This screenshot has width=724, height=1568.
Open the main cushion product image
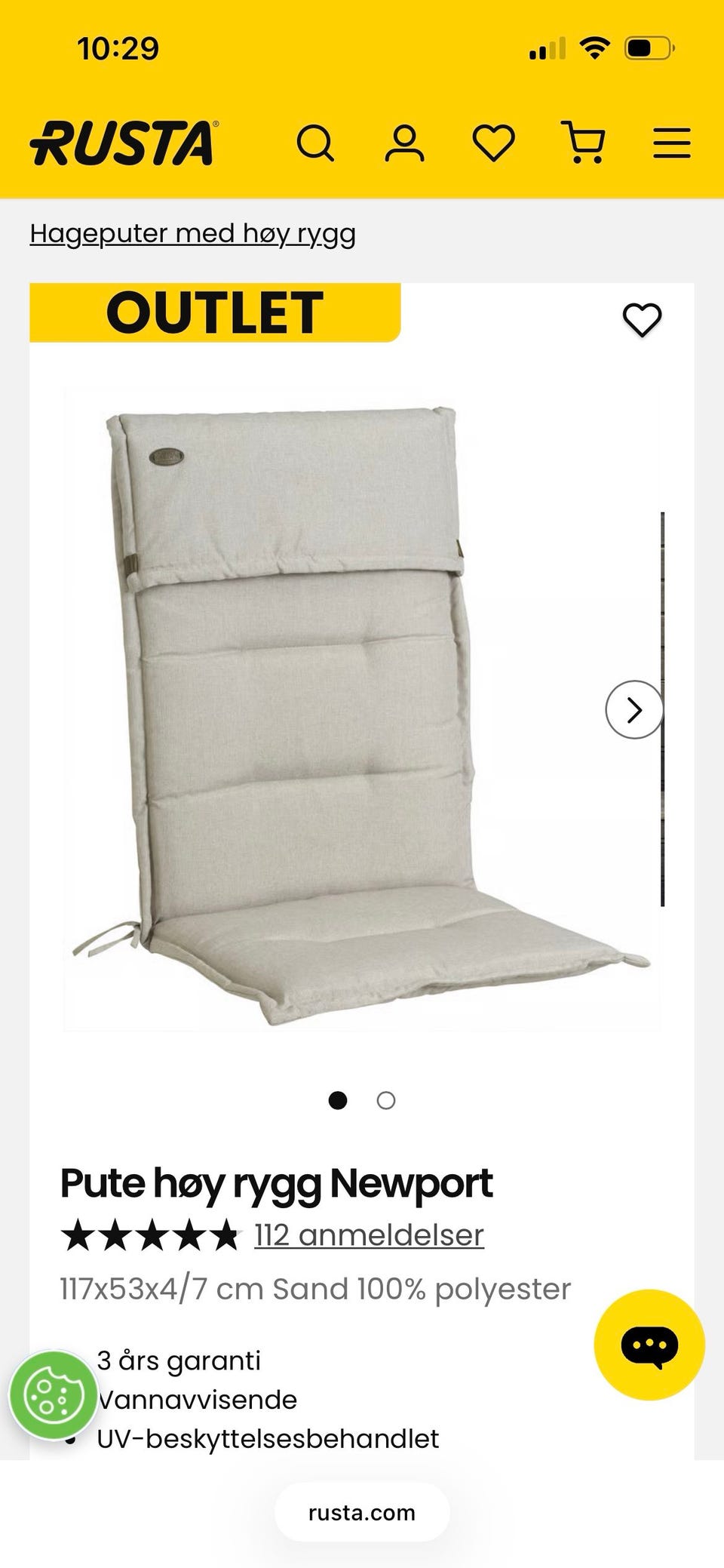coord(362,709)
